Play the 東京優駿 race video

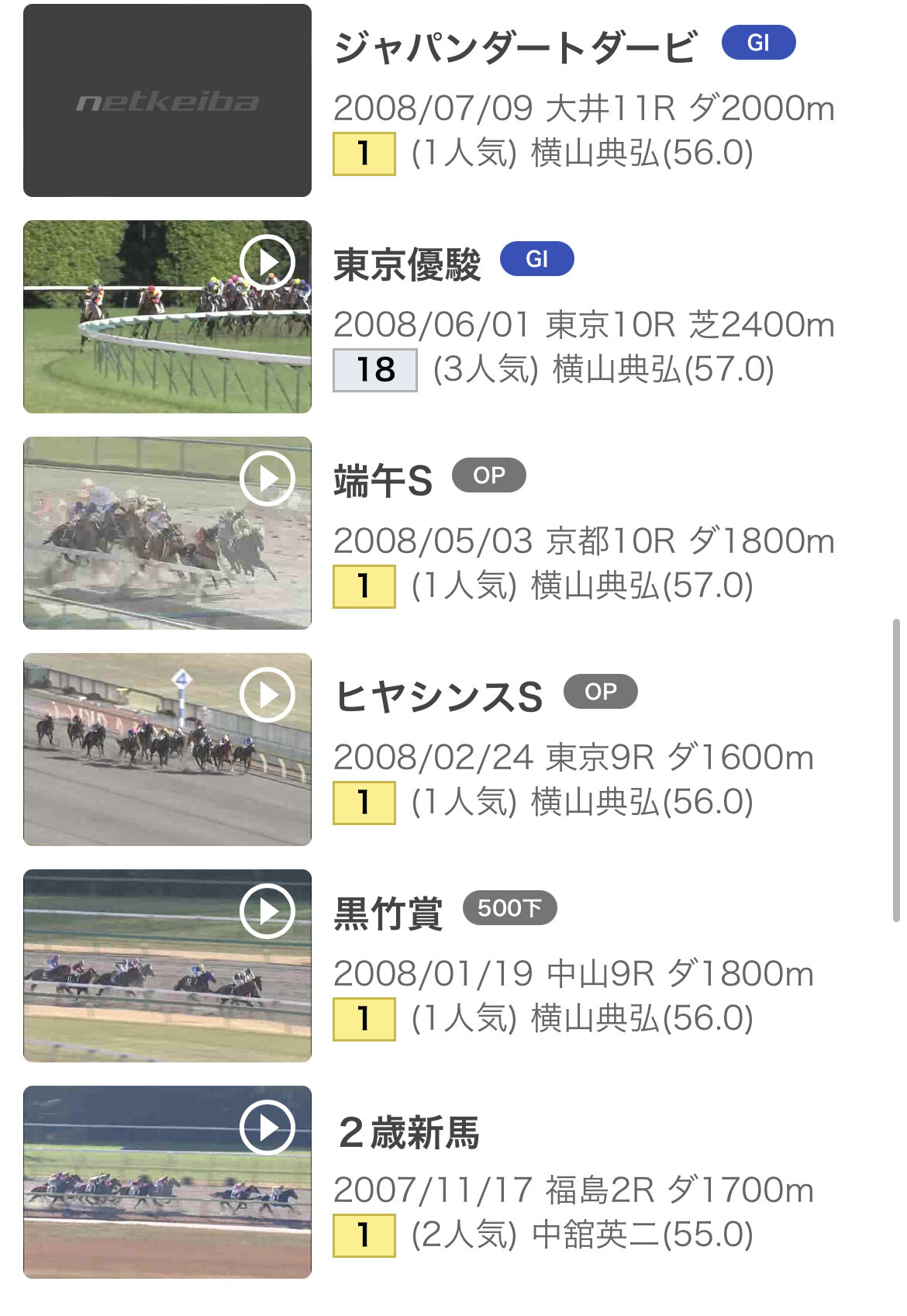pos(267,262)
